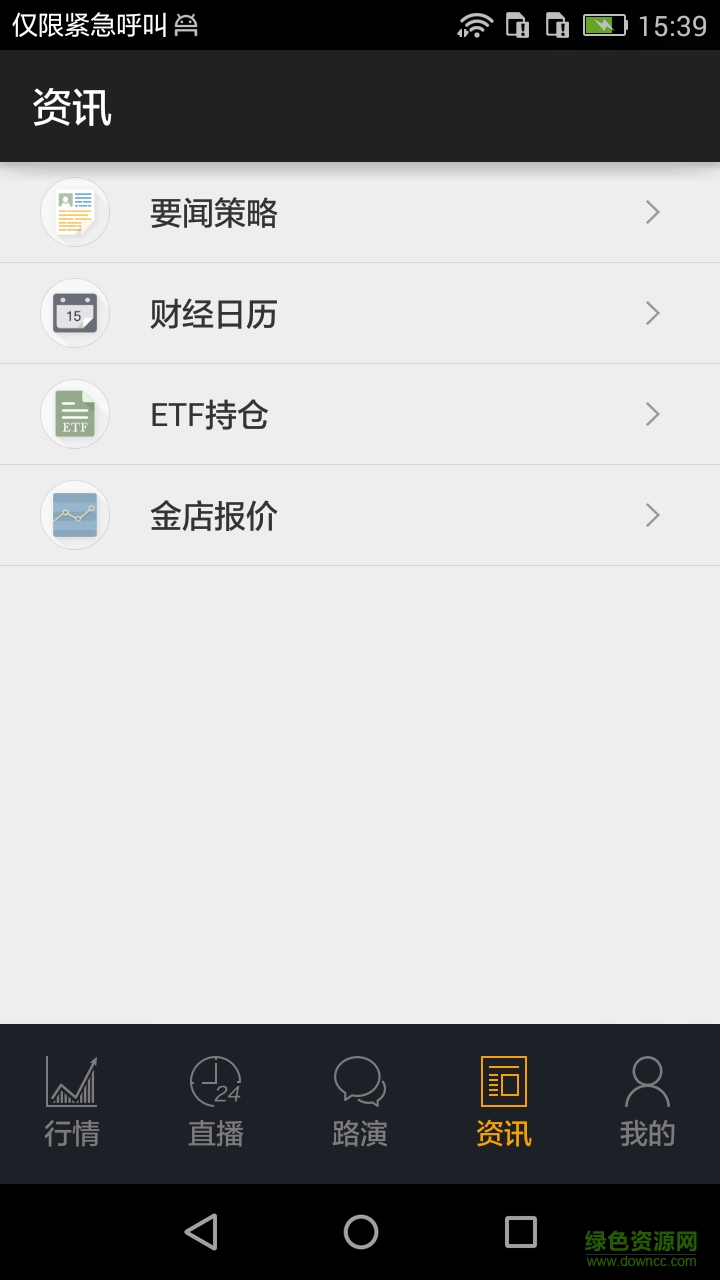720x1280 pixels.
Task: Open the 金店报价 price chart icon
Action: (x=74, y=514)
